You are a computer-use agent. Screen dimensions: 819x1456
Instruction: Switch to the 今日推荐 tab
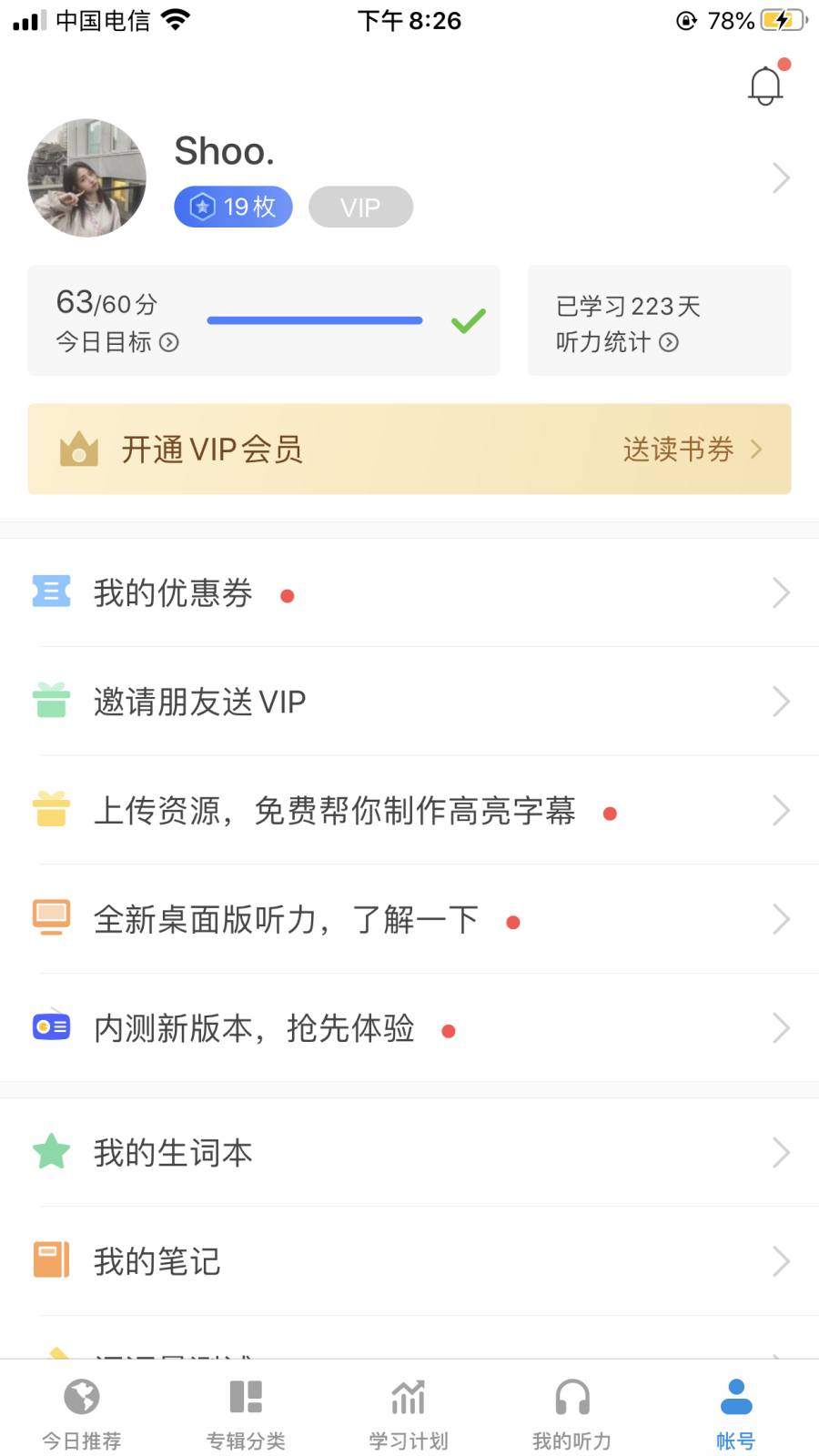(82, 1412)
